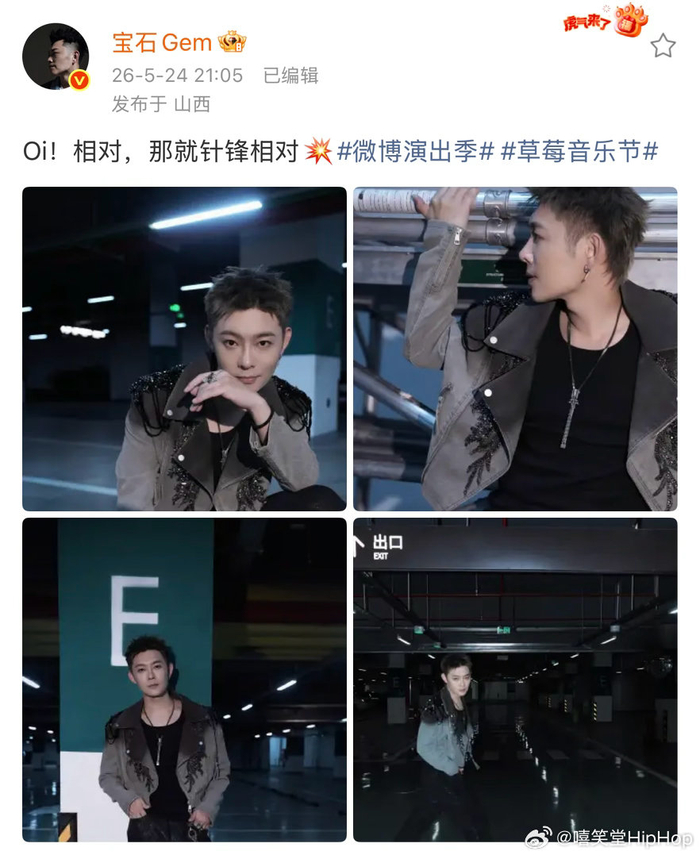This screenshot has height=856, width=700.
Task: Tap the tiger paw banner badge
Action: click(606, 20)
